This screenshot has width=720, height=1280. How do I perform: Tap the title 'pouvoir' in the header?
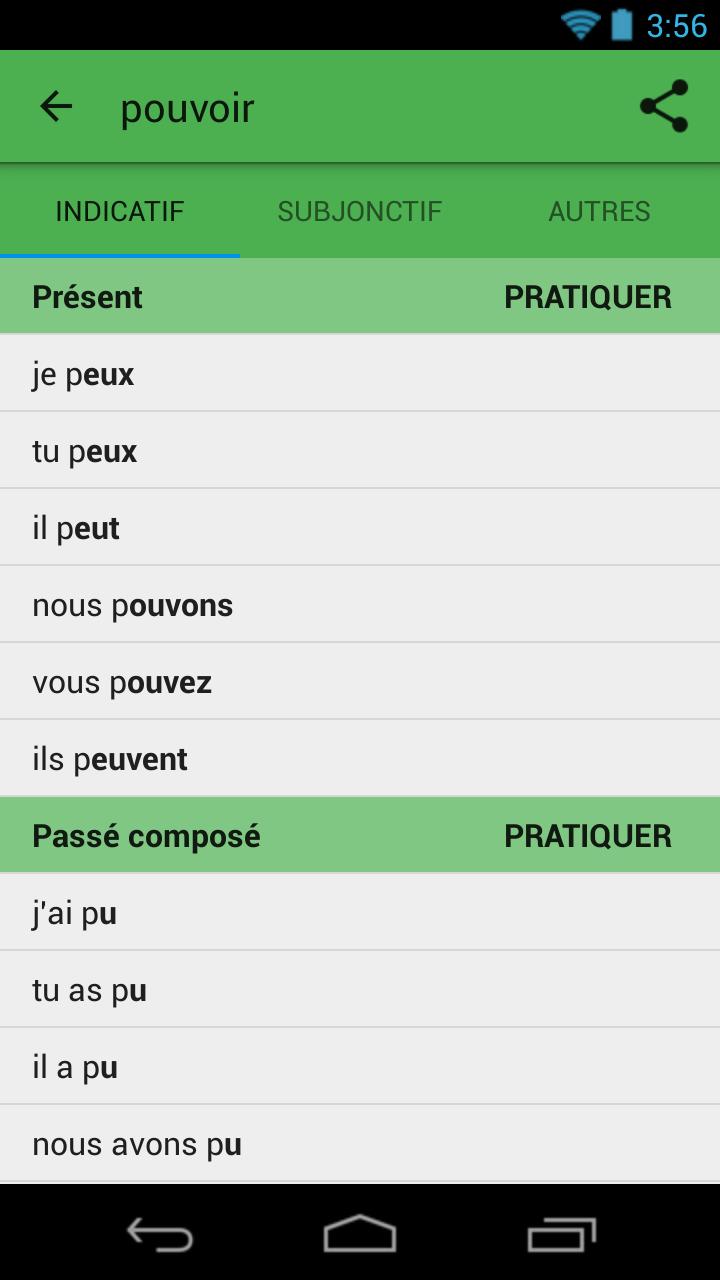186,107
